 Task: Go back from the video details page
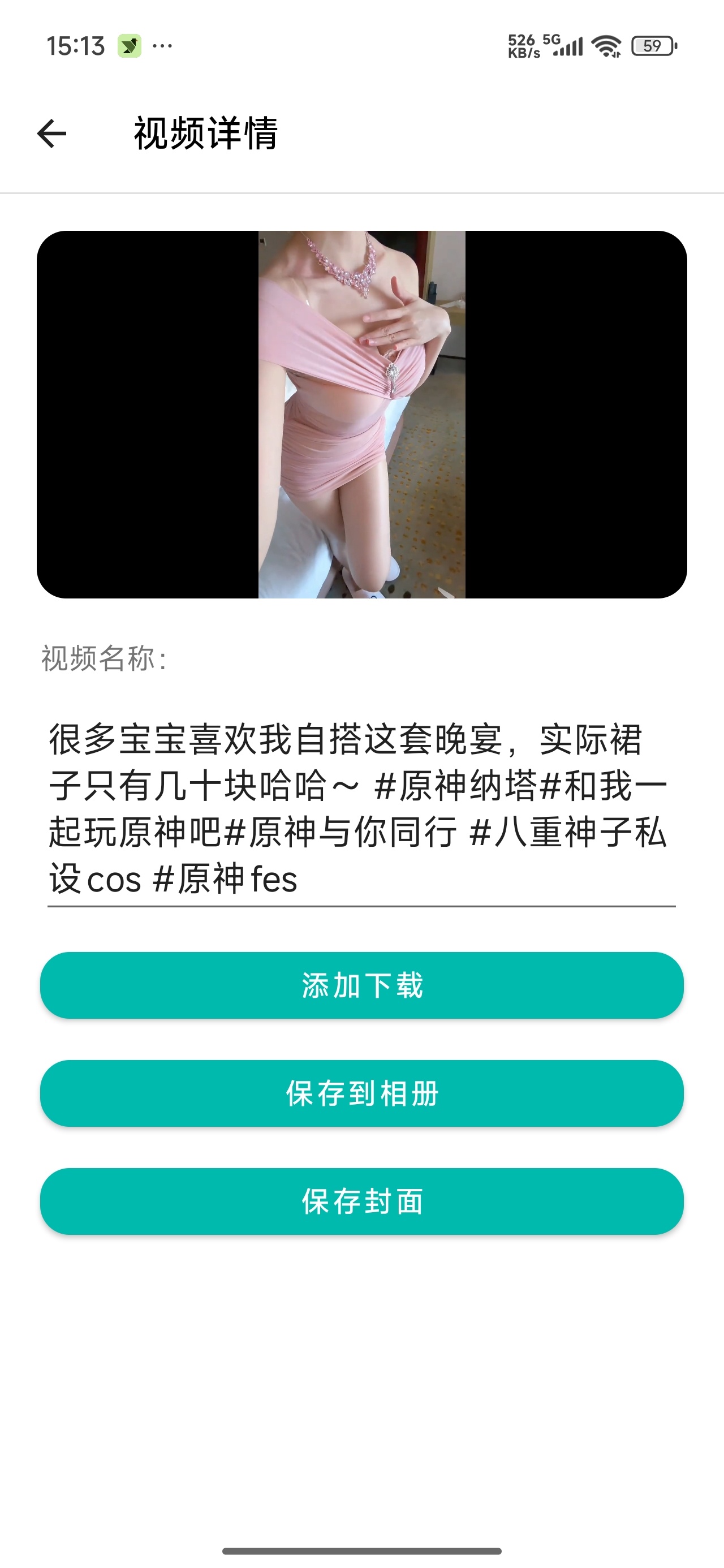(52, 134)
